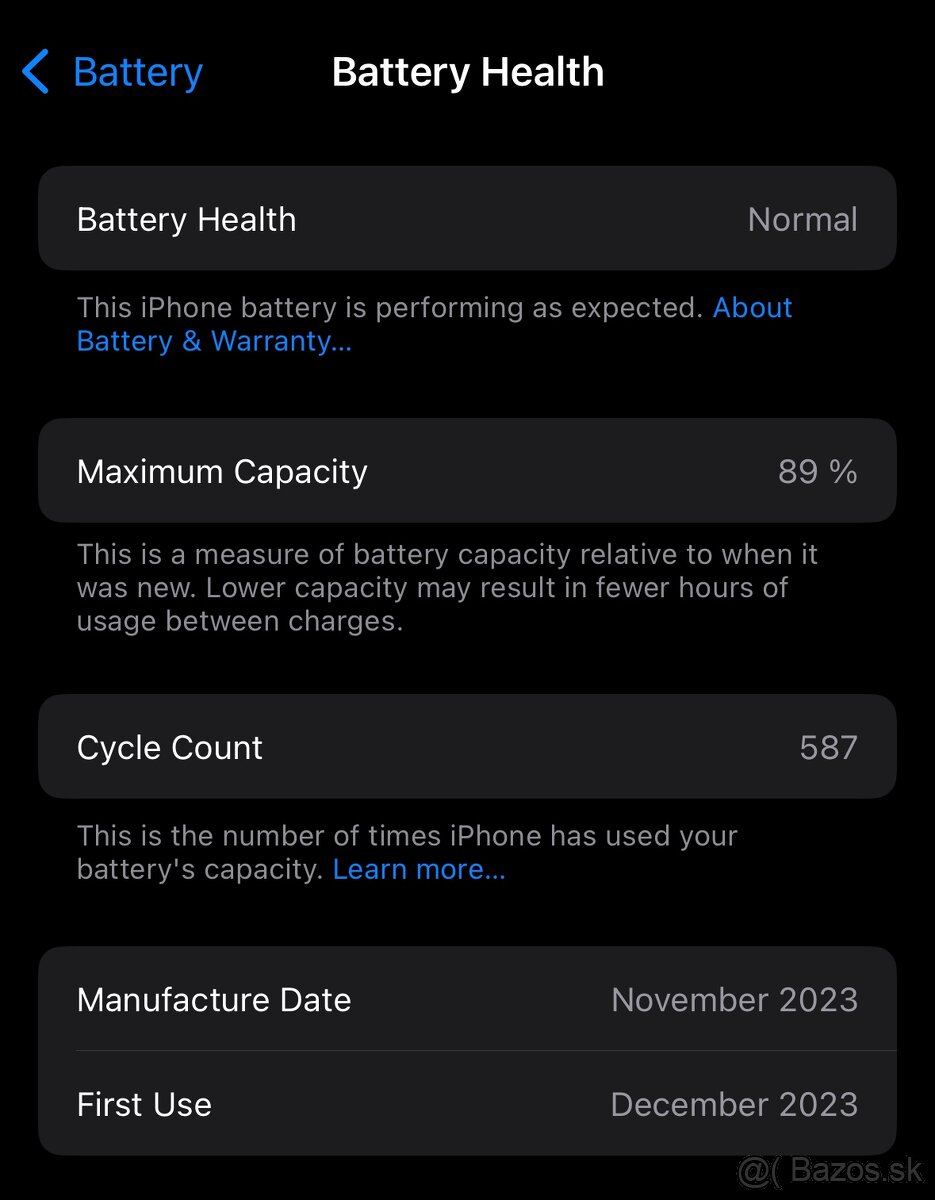Tap the November 2023 manufacture value

tap(735, 1000)
